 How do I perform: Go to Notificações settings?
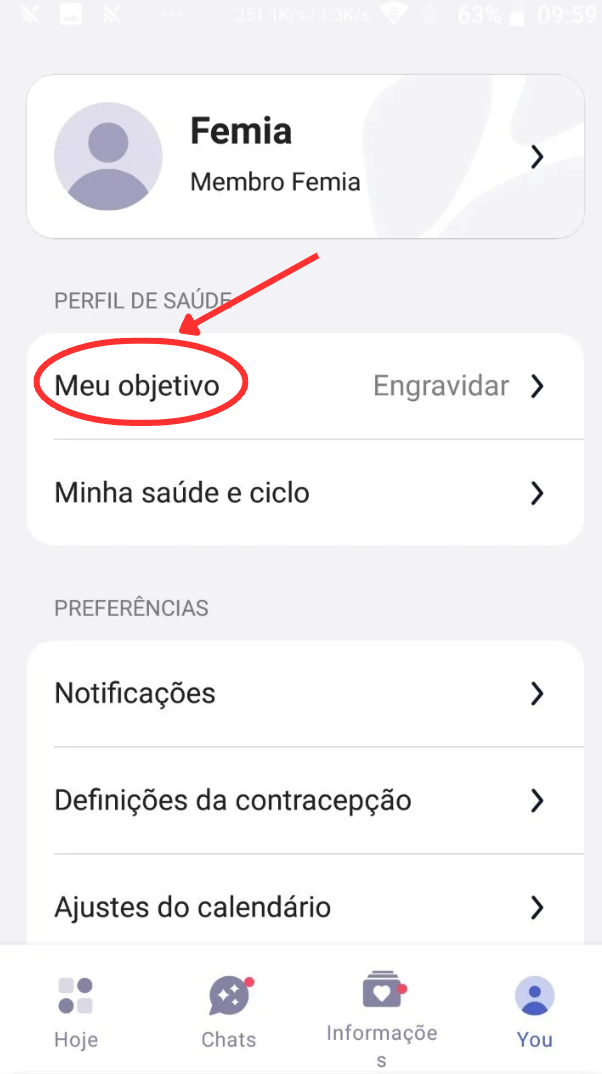pos(305,694)
